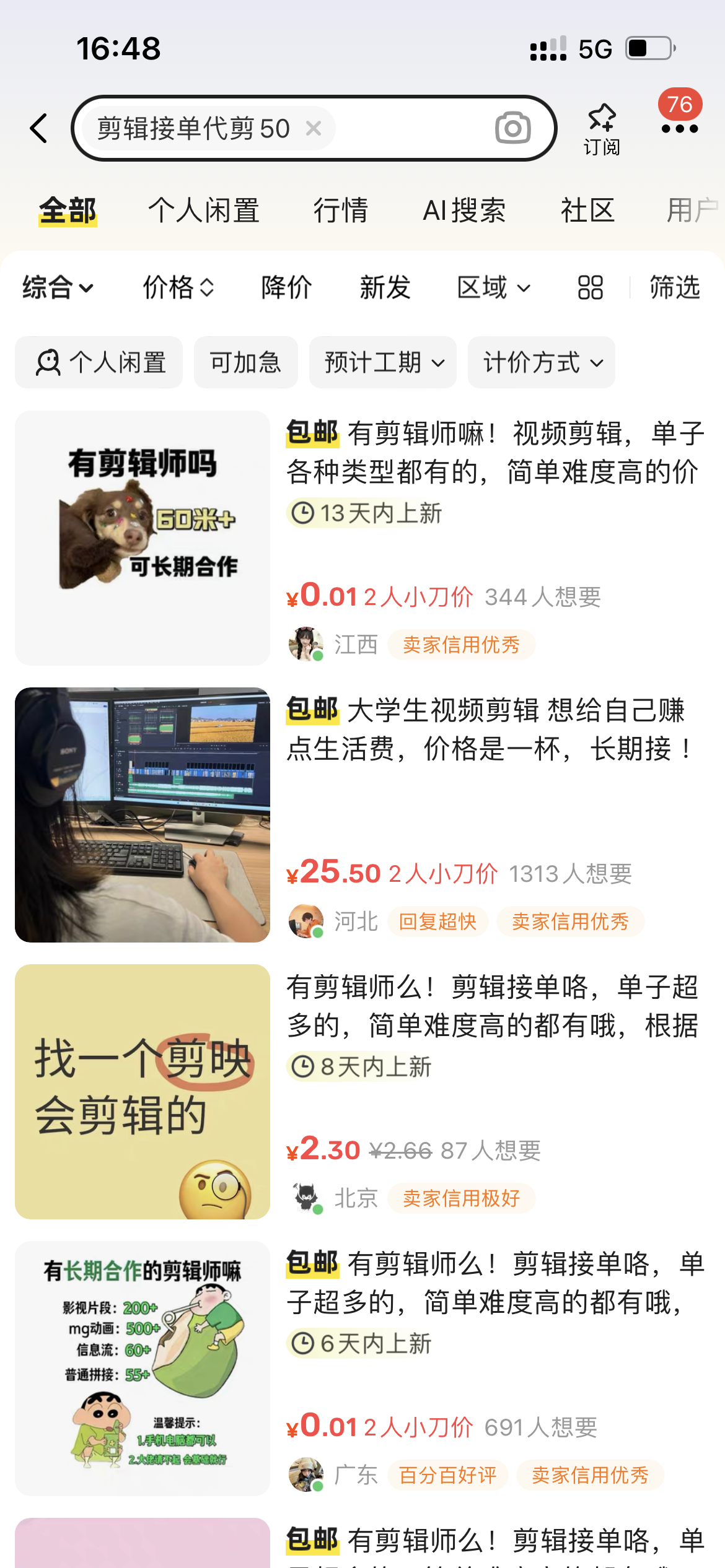Viewport: 725px width, 1568px height.
Task: Show 新发 newest listings
Action: [385, 287]
